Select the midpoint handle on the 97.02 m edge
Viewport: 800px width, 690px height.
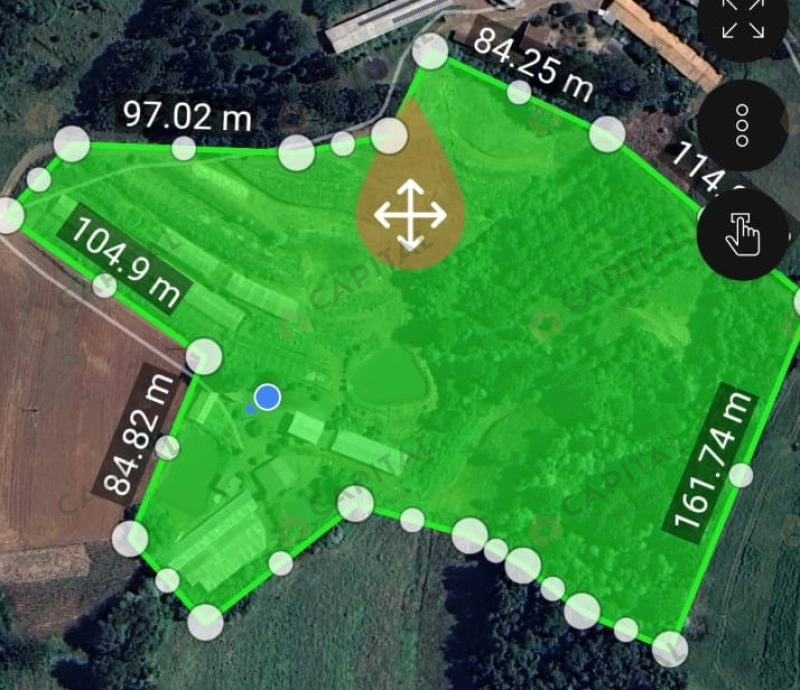click(x=184, y=149)
